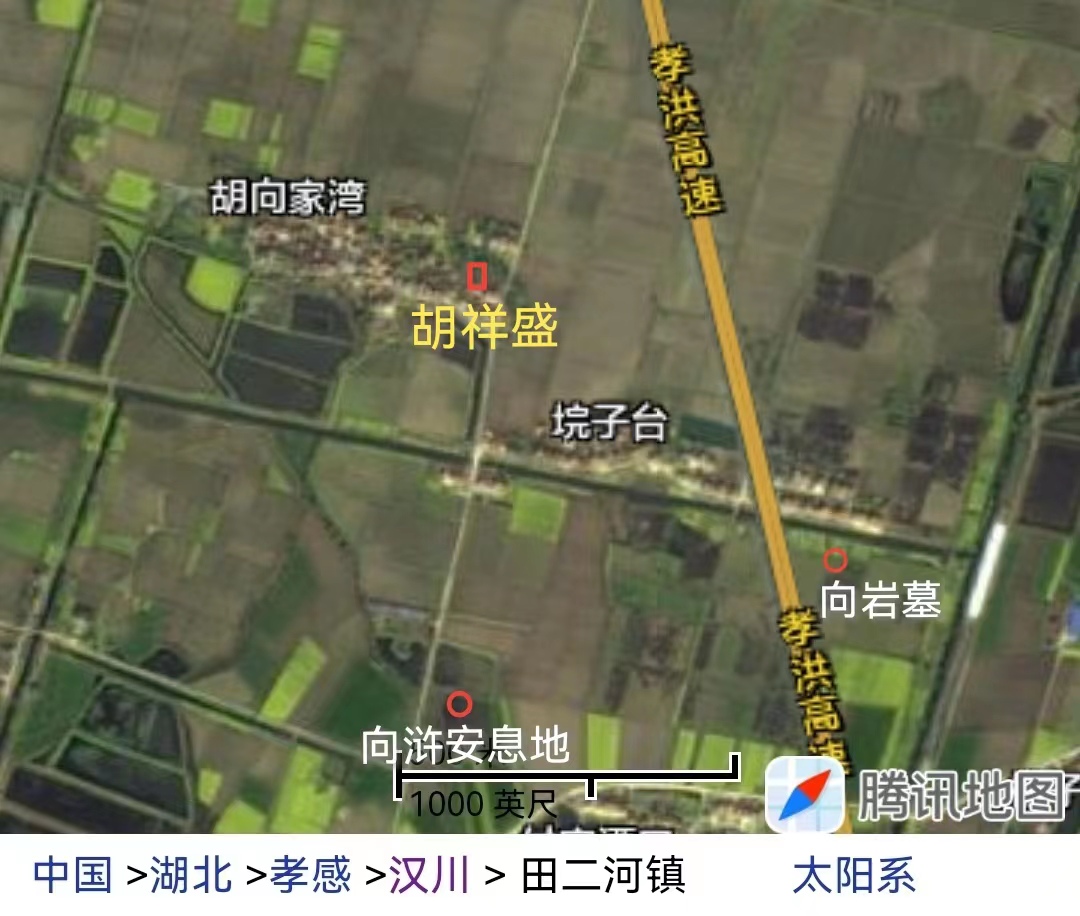
Task: Open the 中国 breadcrumb link
Action: click(x=72, y=876)
